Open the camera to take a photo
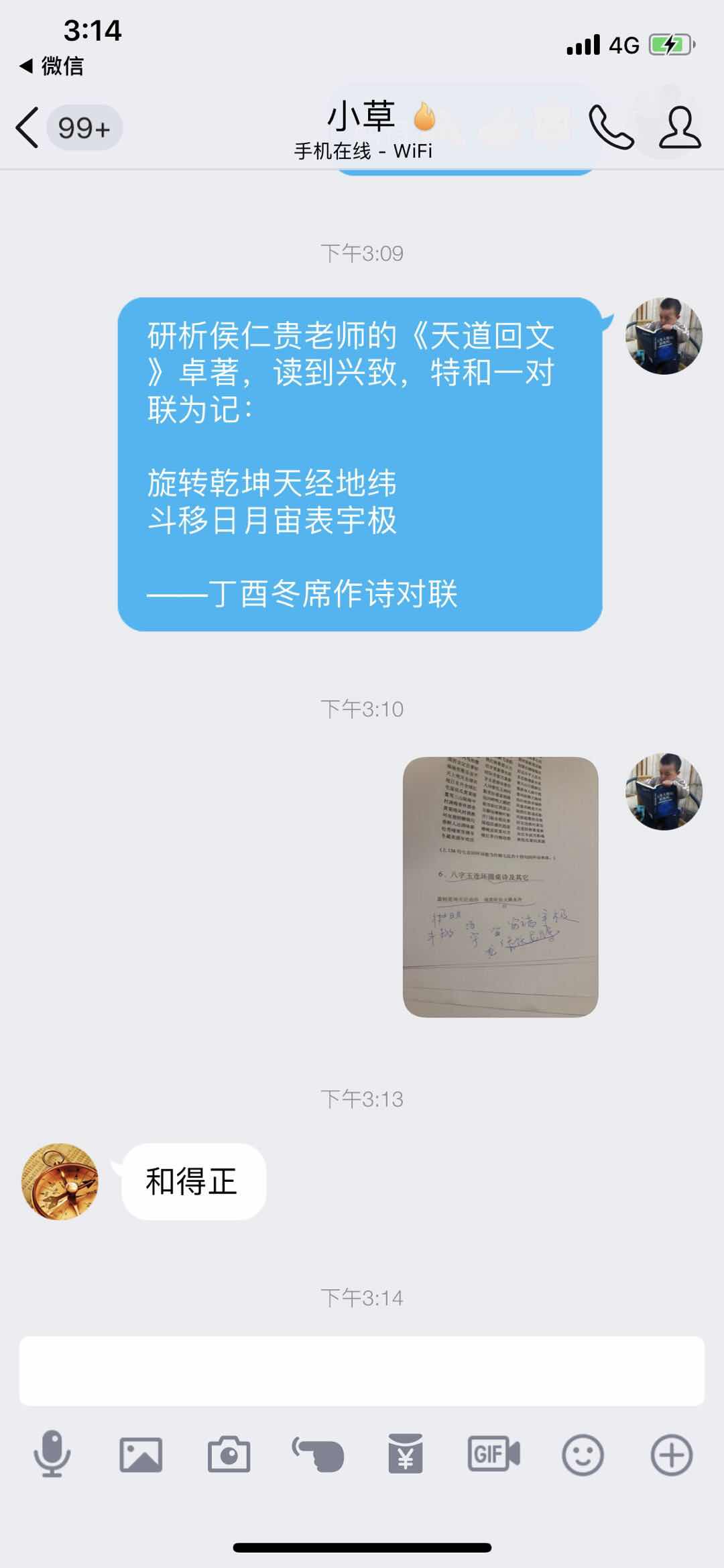 click(x=229, y=1455)
